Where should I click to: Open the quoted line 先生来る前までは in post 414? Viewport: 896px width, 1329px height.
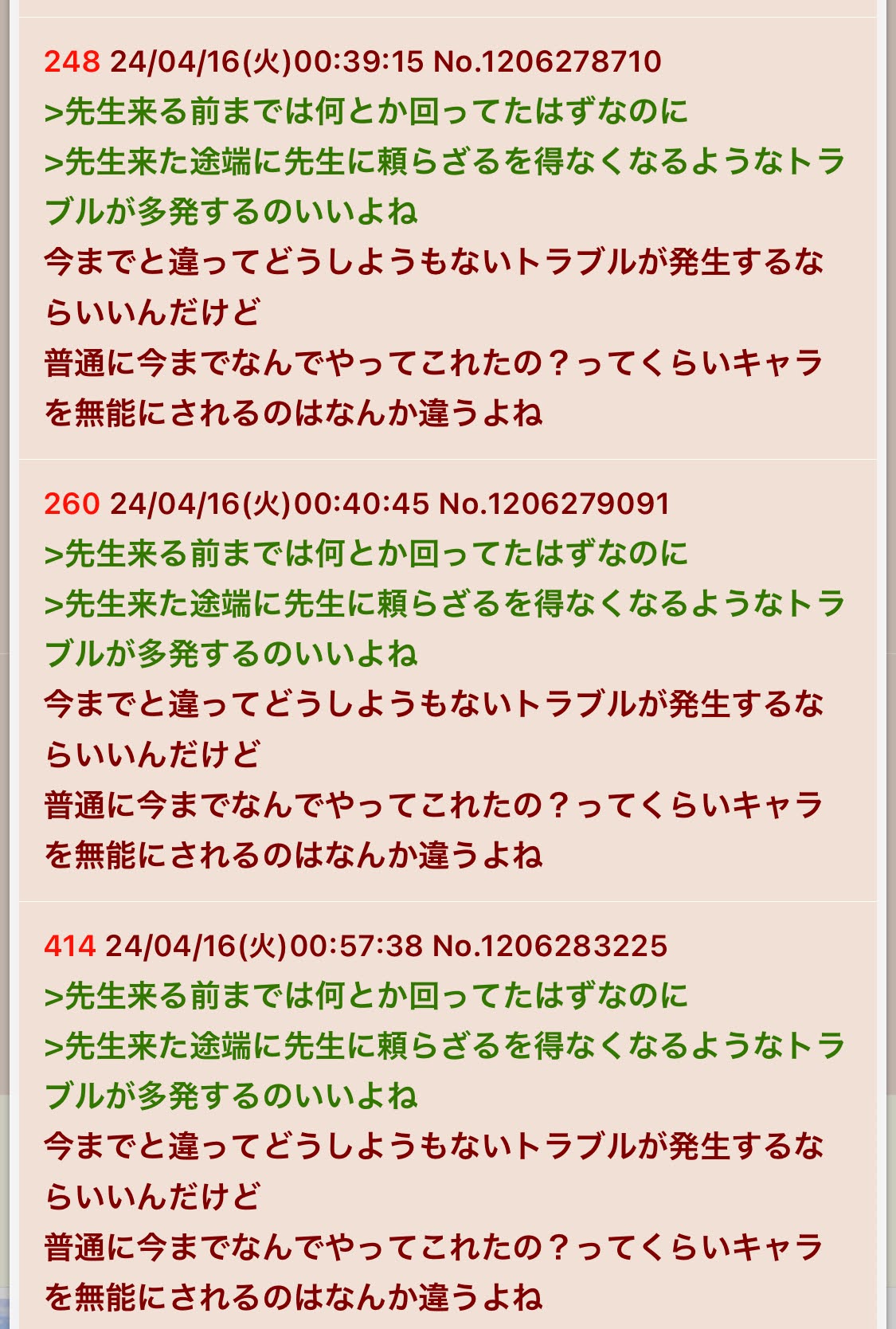[366, 996]
